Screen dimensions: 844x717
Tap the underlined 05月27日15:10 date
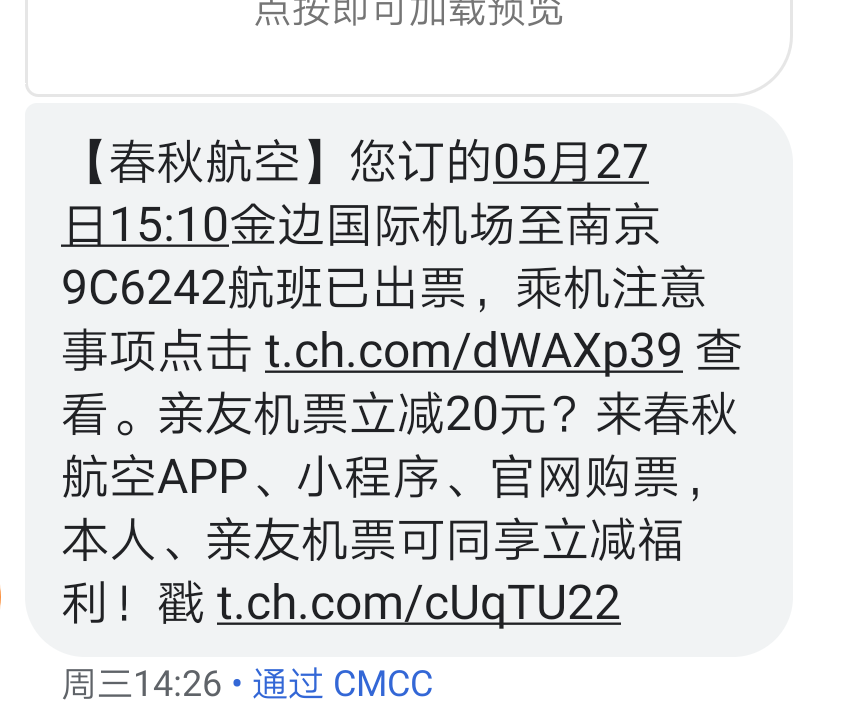(570, 163)
